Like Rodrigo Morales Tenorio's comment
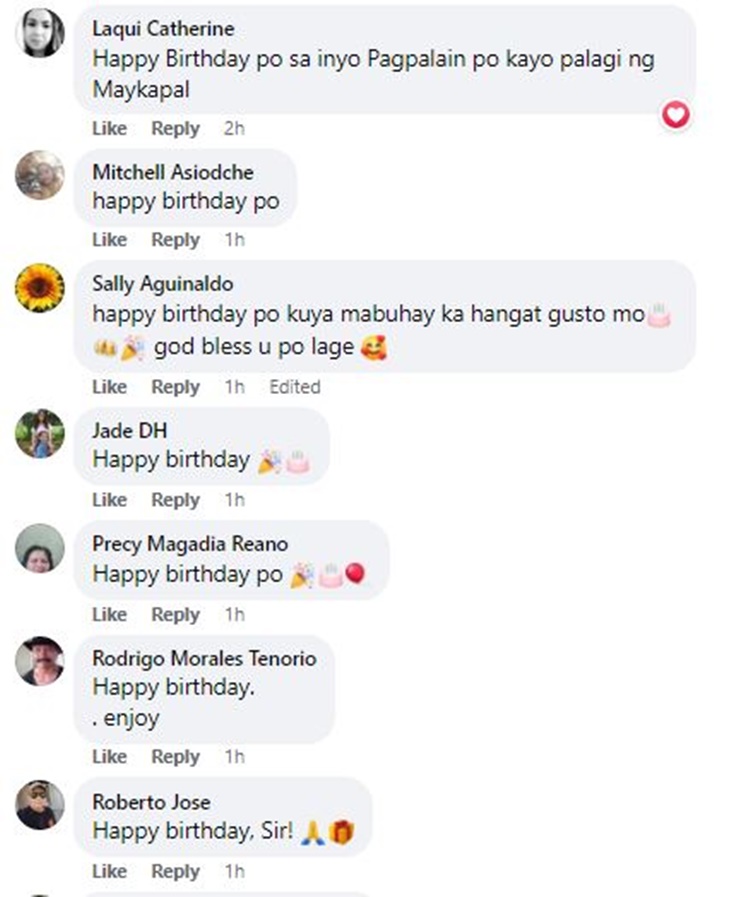Screen dimensions: 750x897 (109, 757)
